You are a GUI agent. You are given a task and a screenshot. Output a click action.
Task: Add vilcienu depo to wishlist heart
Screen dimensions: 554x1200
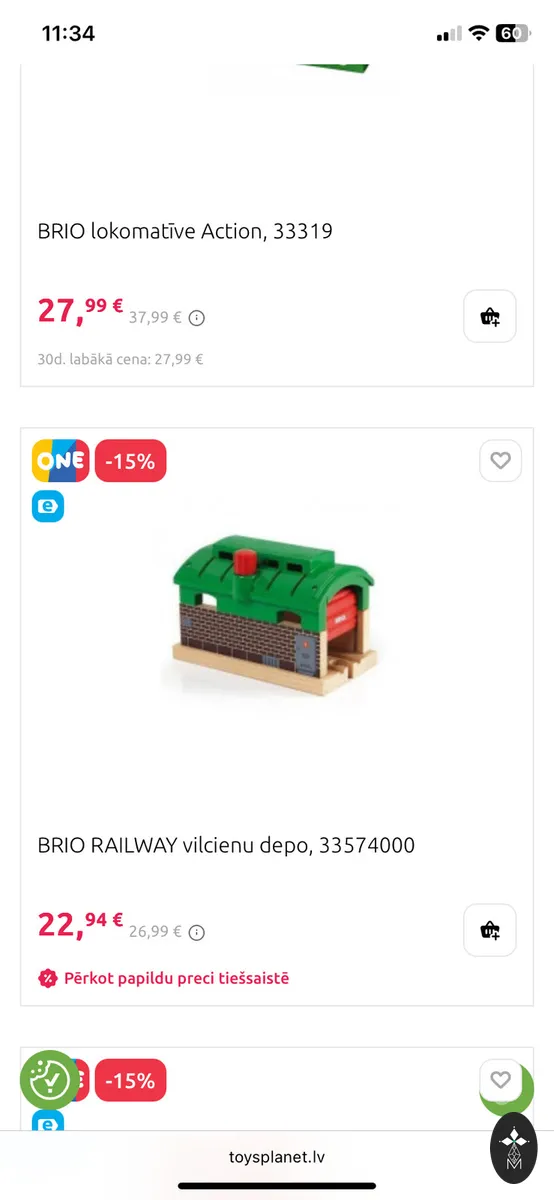500,461
